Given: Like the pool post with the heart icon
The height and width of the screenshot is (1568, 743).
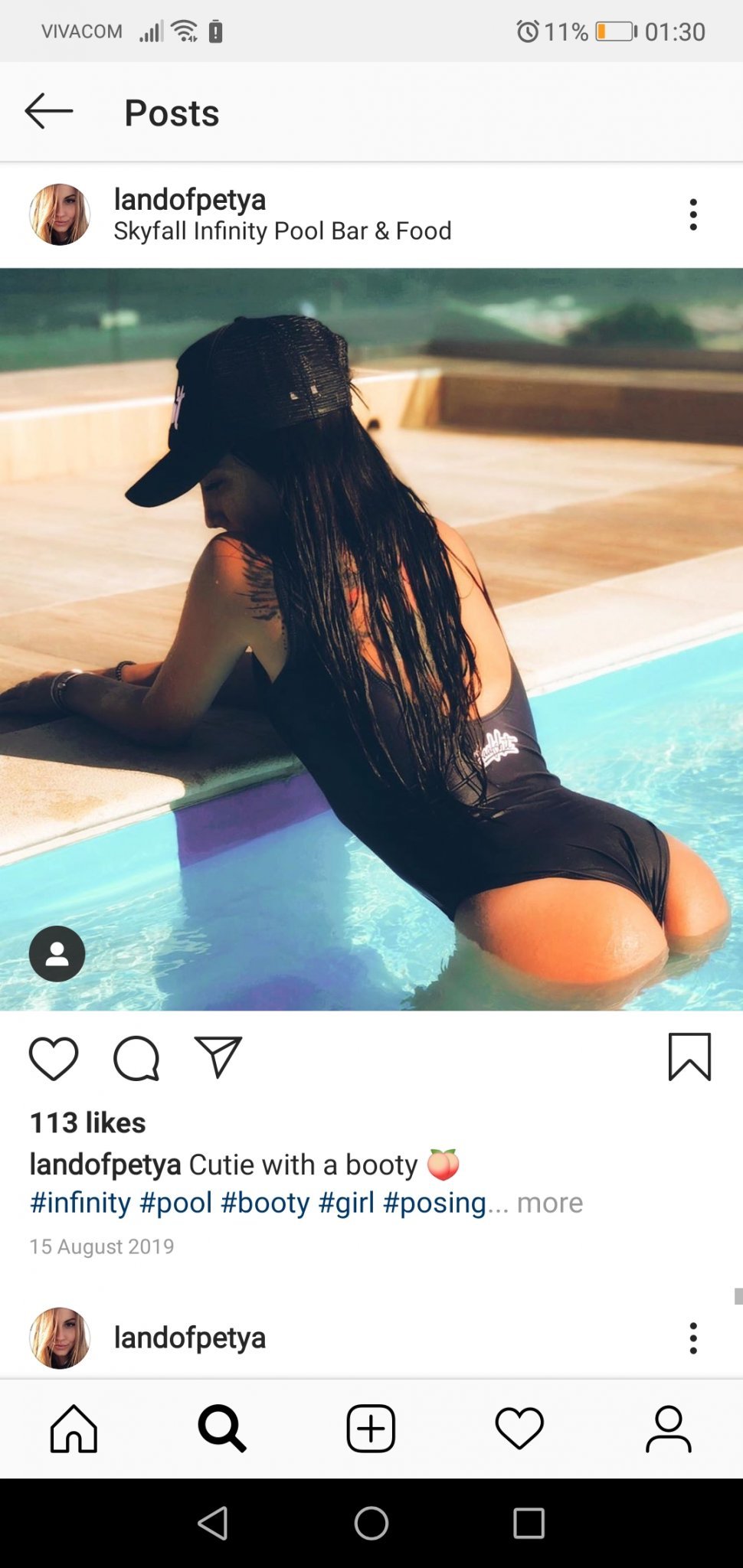Looking at the screenshot, I should click(54, 1059).
